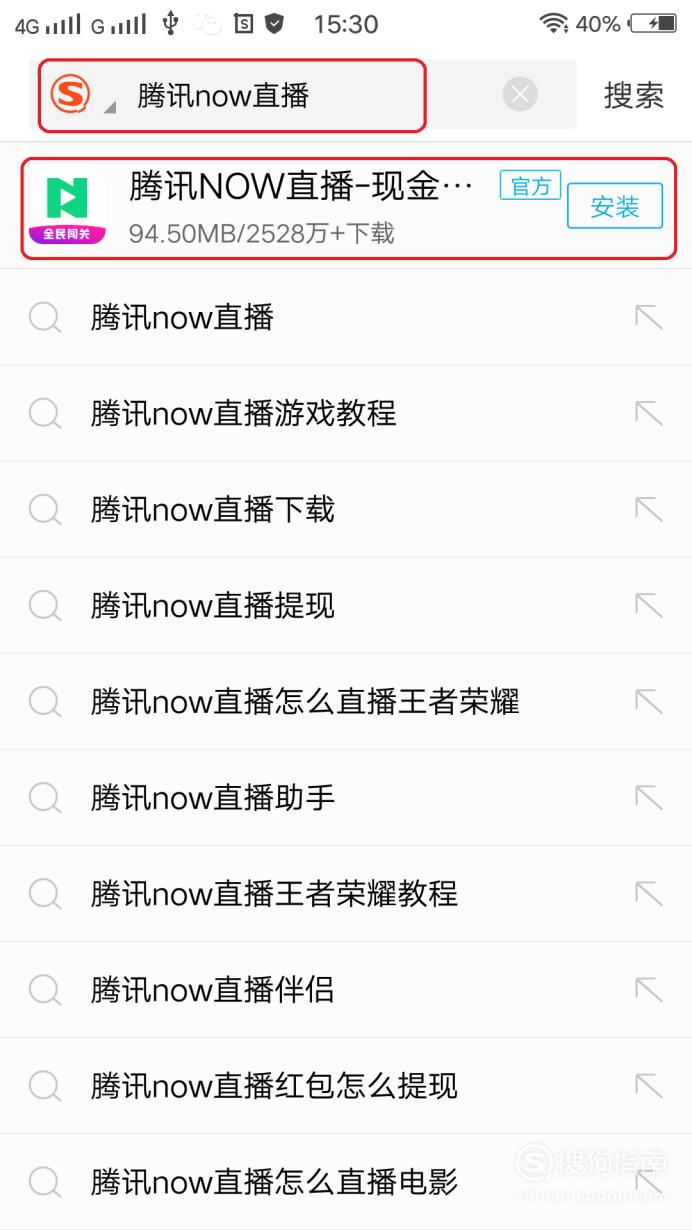Screen dimensions: 692x1230
Task: Fill search box using arrow beside 腾讯now直播下载
Action: pos(649,509)
